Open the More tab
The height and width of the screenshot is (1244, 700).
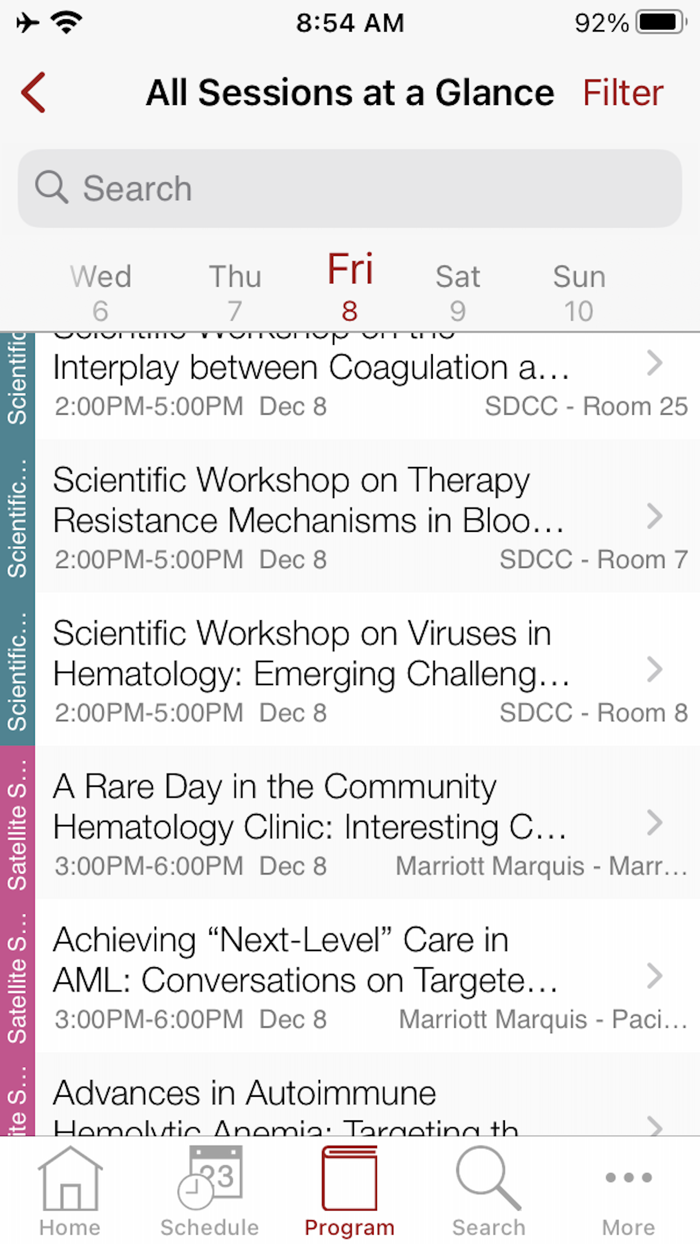point(629,1191)
